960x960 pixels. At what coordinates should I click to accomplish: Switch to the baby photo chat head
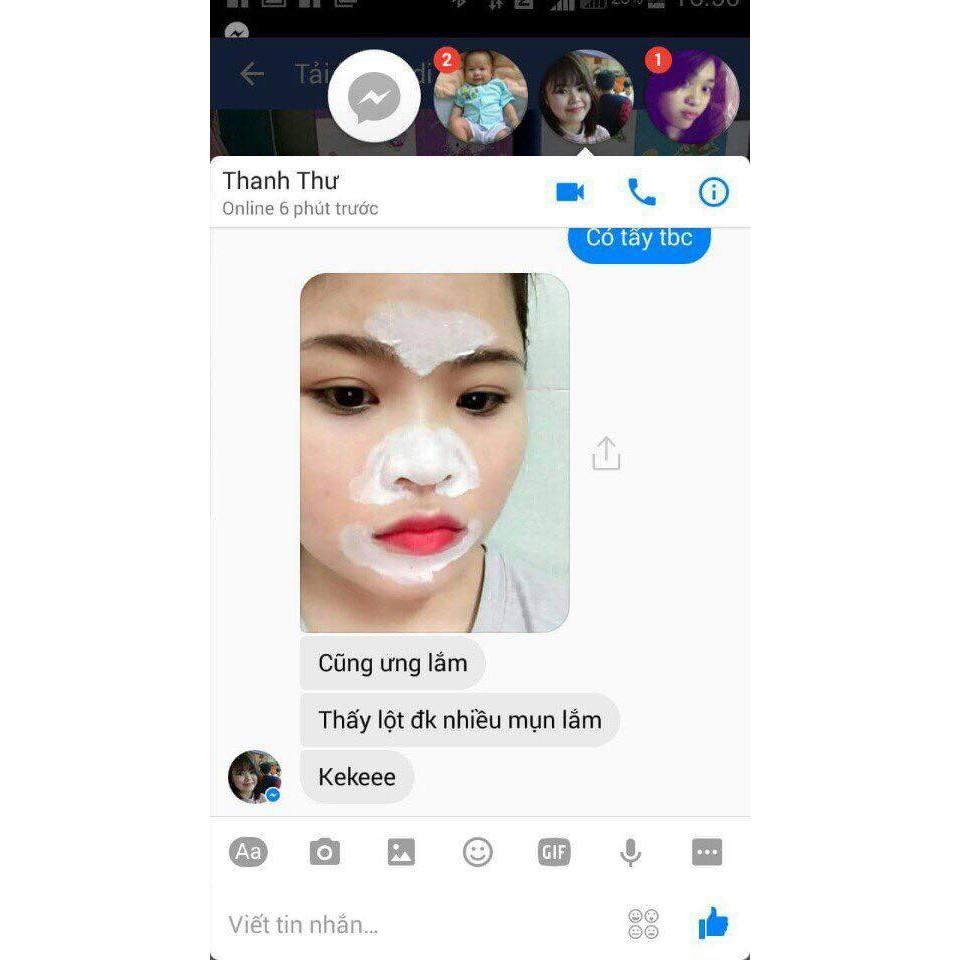click(480, 97)
